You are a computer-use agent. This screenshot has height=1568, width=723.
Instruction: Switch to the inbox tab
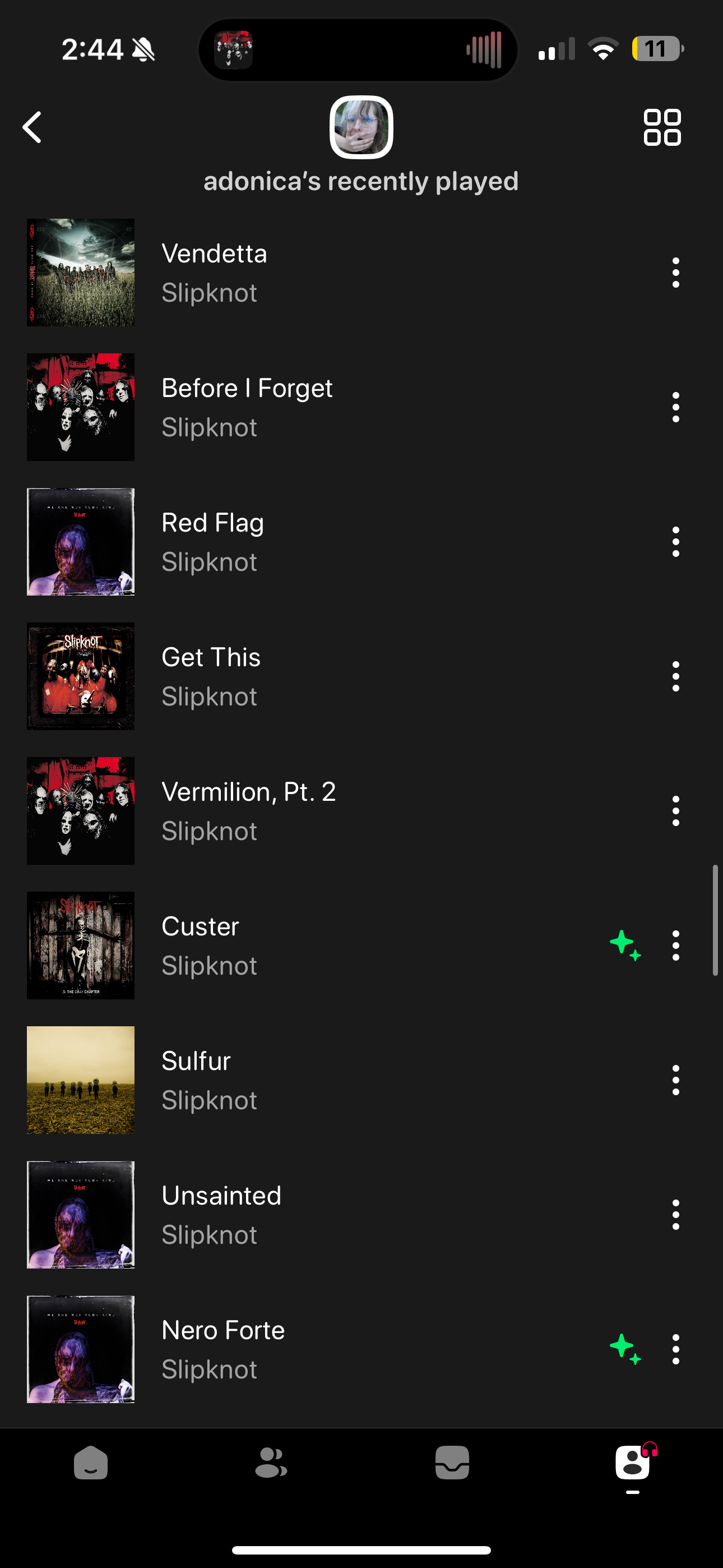[x=452, y=1462]
